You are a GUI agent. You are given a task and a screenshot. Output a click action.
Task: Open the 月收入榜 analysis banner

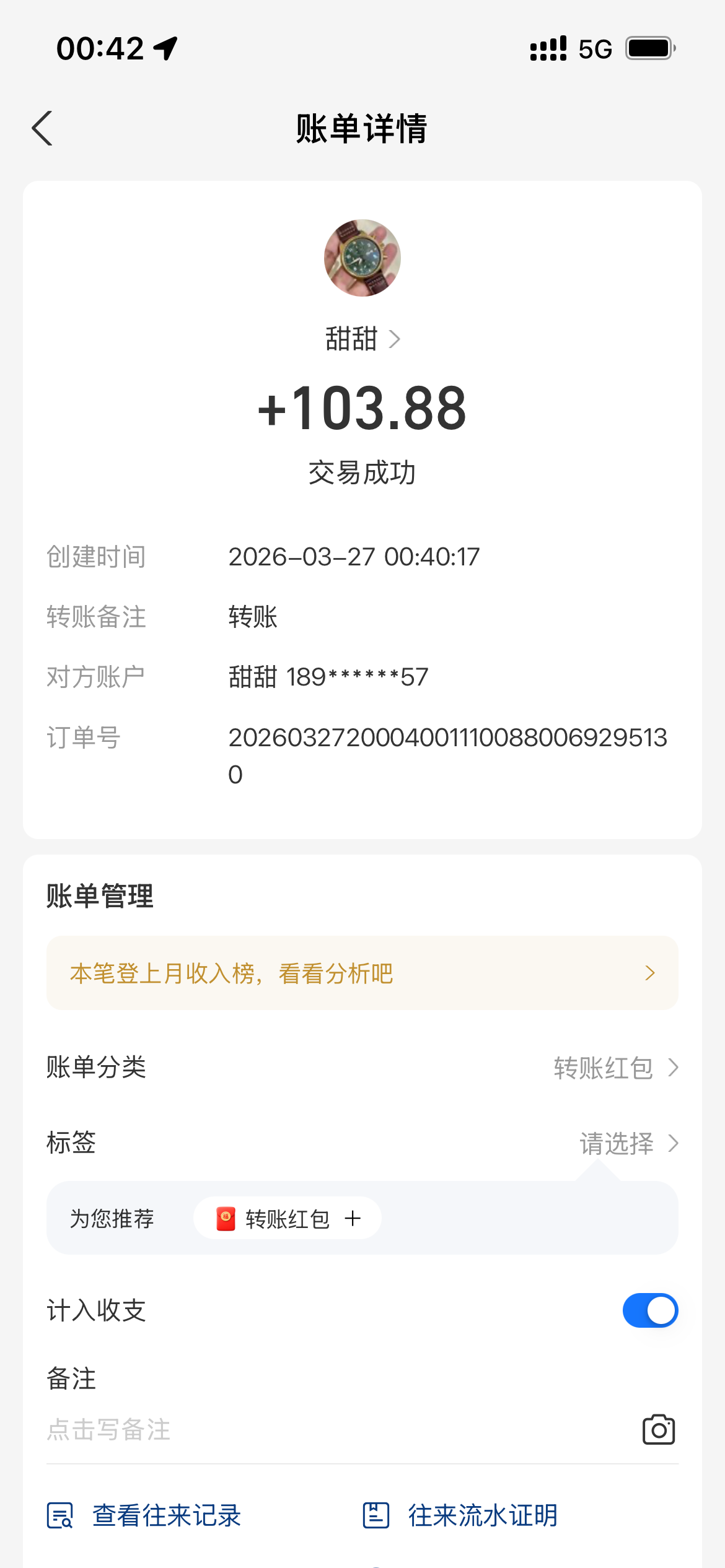362,973
